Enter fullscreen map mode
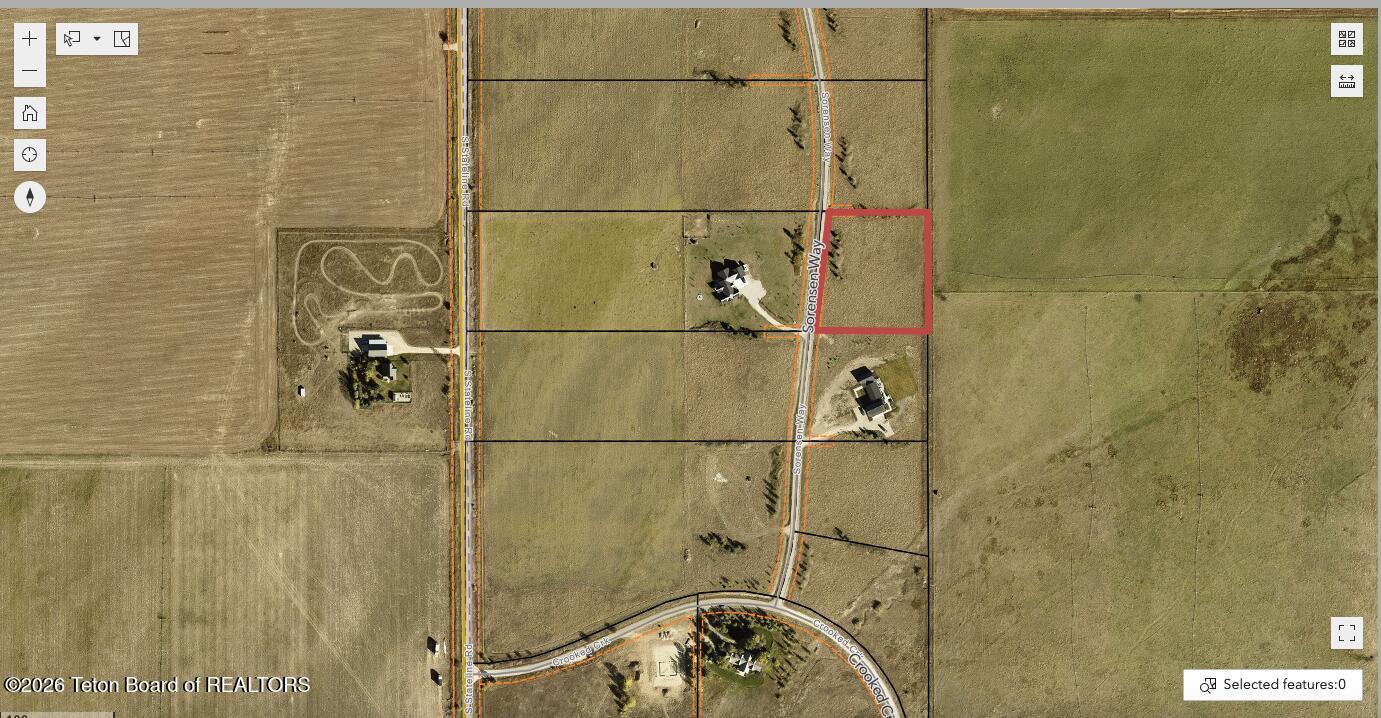1381x718 pixels. (x=1347, y=633)
